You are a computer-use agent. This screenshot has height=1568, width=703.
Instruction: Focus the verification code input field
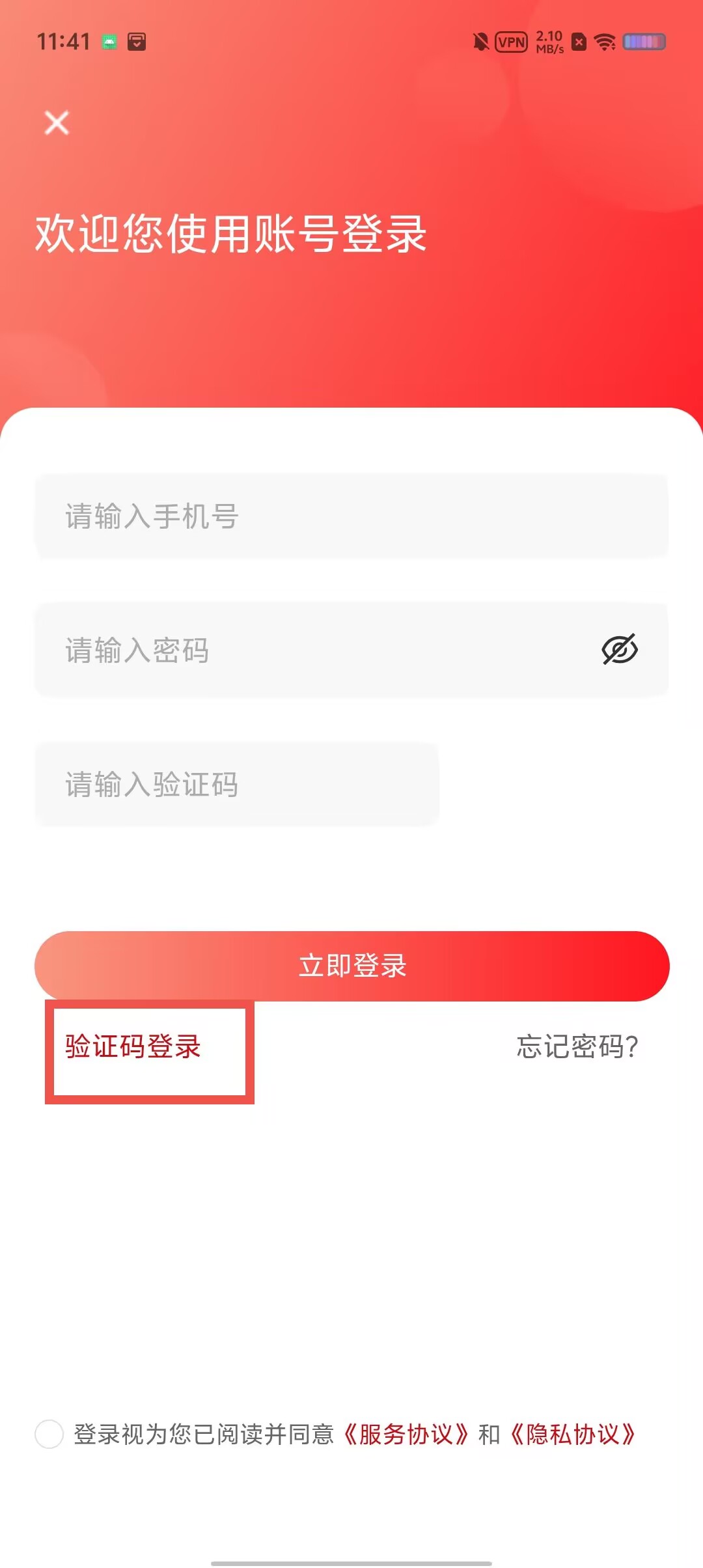point(237,784)
